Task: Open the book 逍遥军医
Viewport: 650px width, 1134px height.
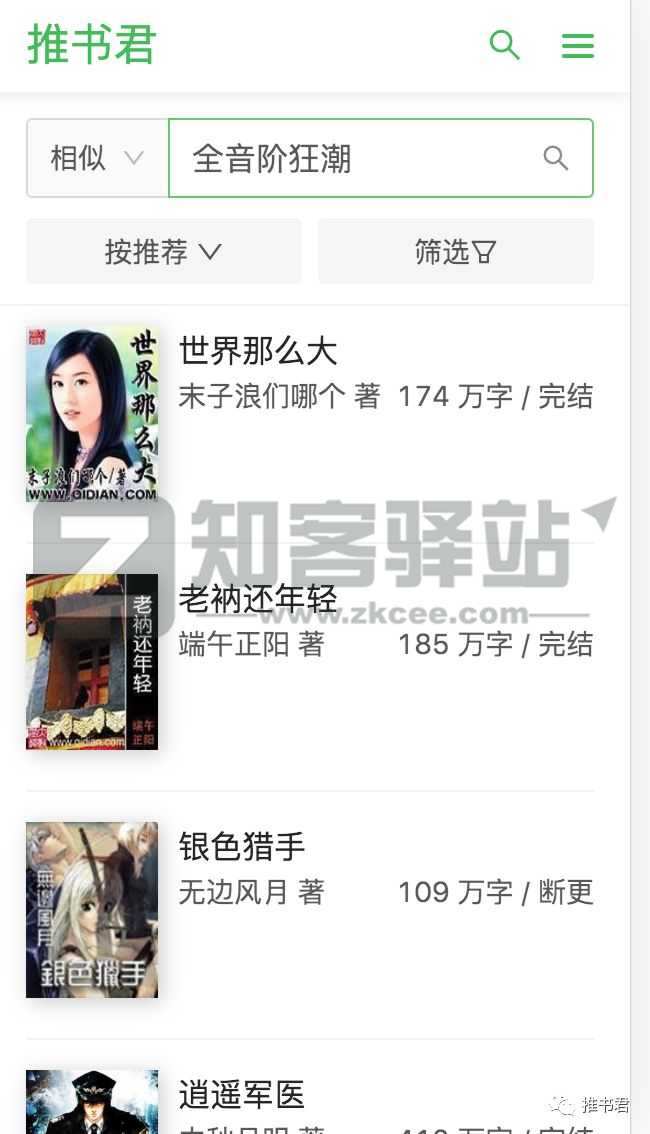Action: tap(241, 1094)
